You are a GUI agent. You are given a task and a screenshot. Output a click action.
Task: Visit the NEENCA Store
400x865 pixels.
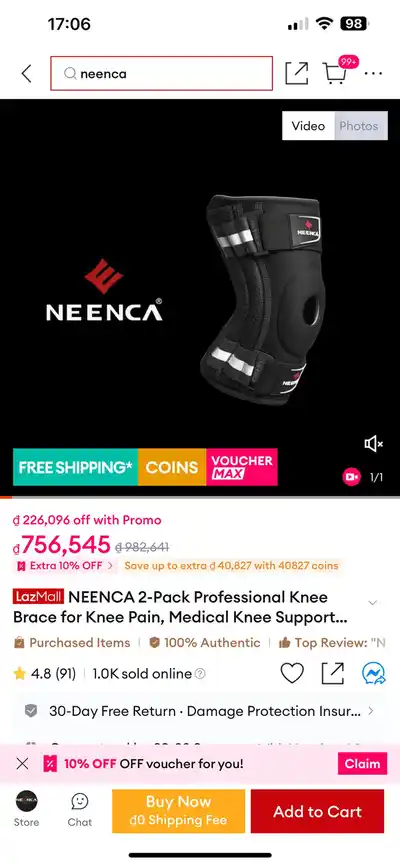click(26, 808)
